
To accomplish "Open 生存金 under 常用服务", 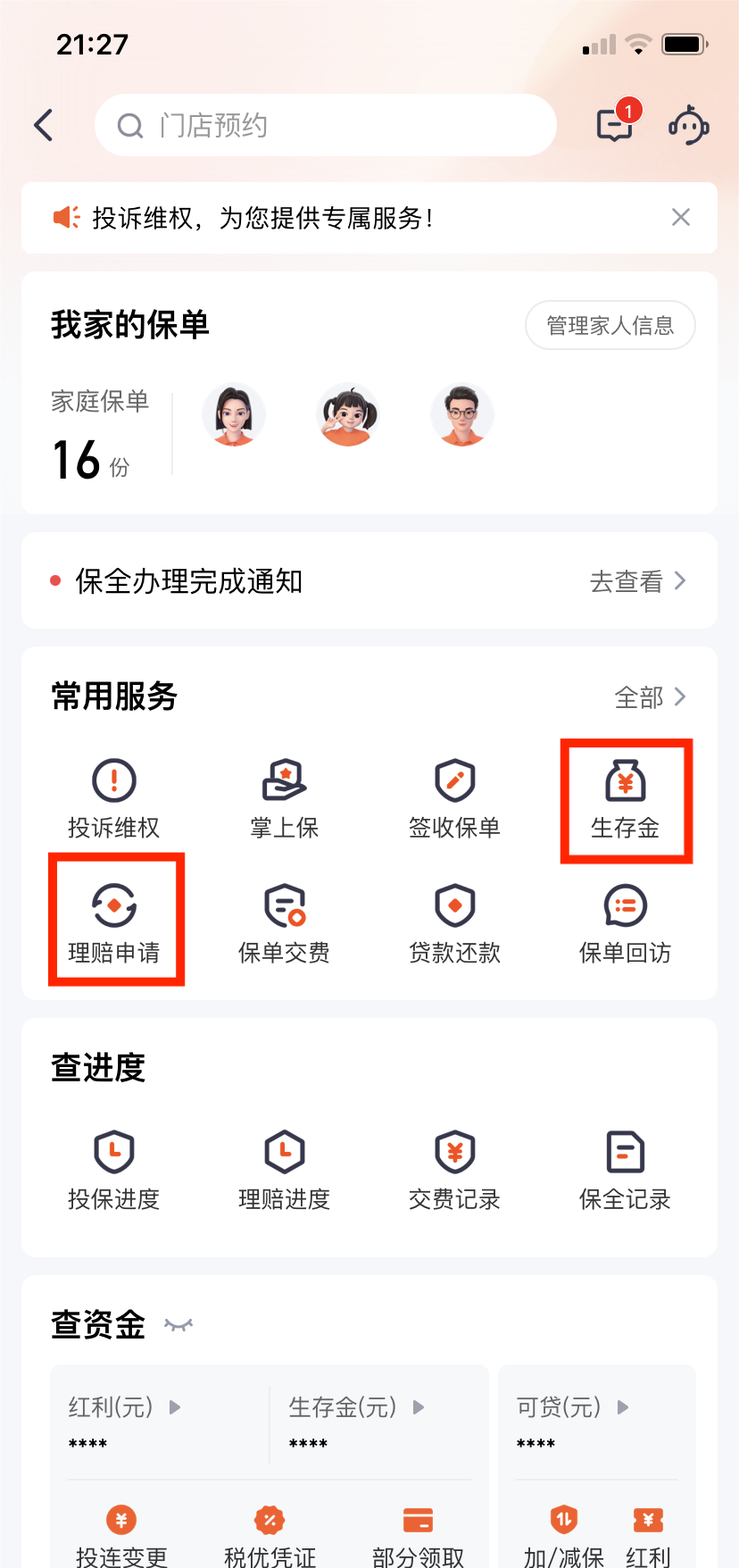I will tap(625, 799).
